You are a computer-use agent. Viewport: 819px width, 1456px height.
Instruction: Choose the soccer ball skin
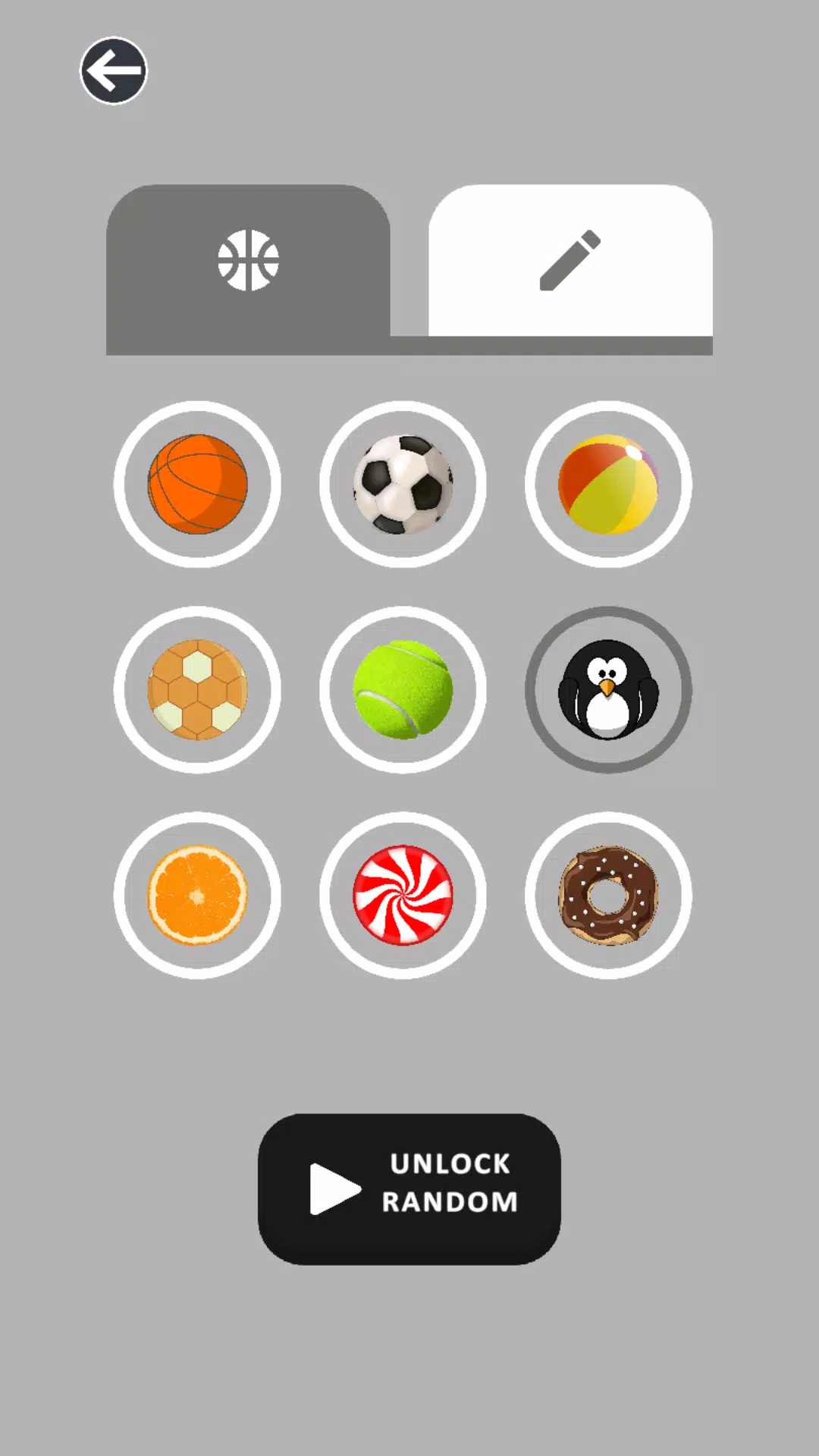(403, 484)
